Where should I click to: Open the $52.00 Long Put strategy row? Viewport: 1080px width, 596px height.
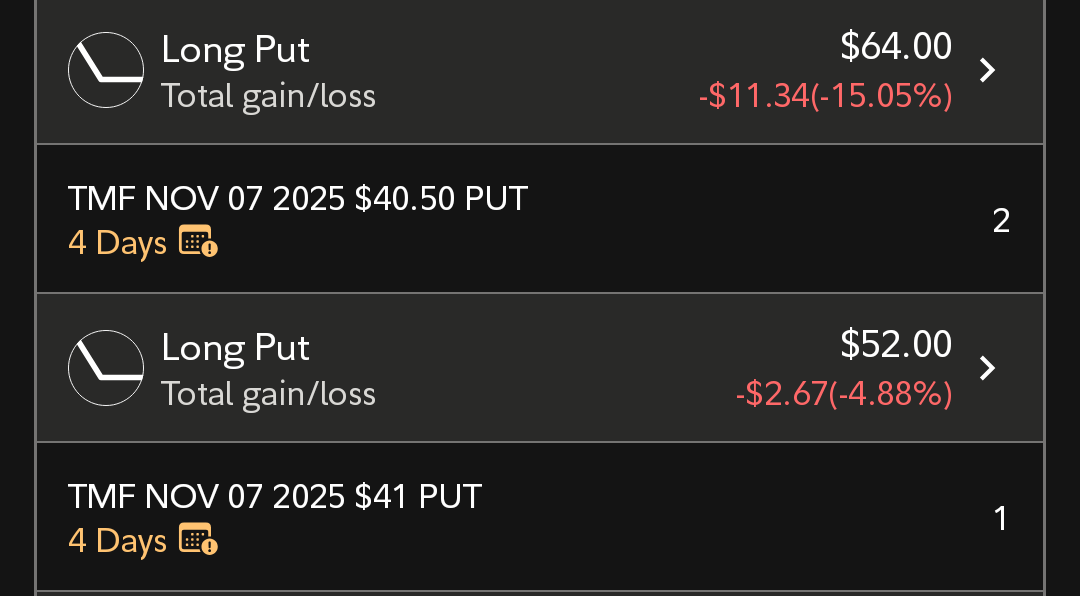[540, 368]
